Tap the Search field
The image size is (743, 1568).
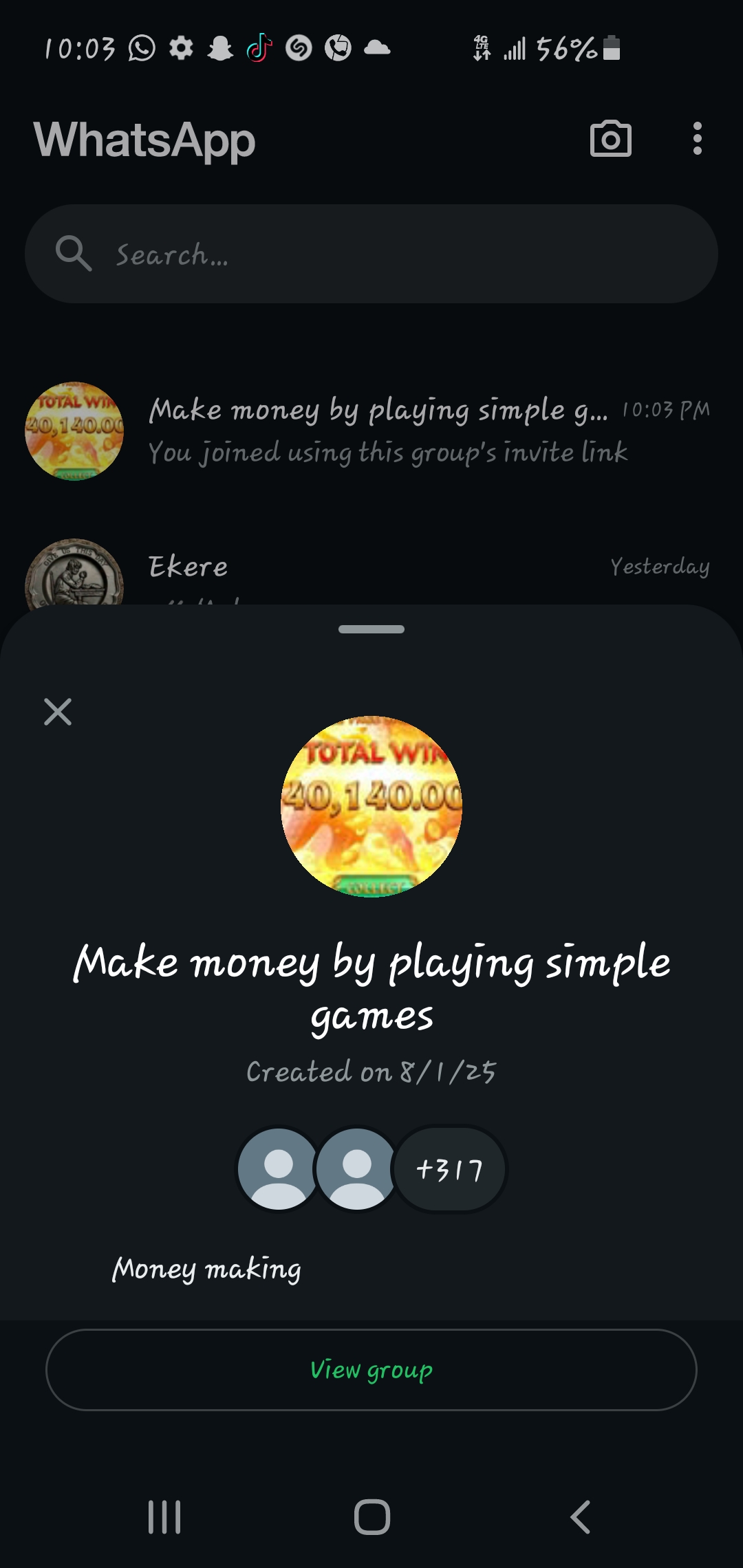pyautogui.click(x=371, y=254)
